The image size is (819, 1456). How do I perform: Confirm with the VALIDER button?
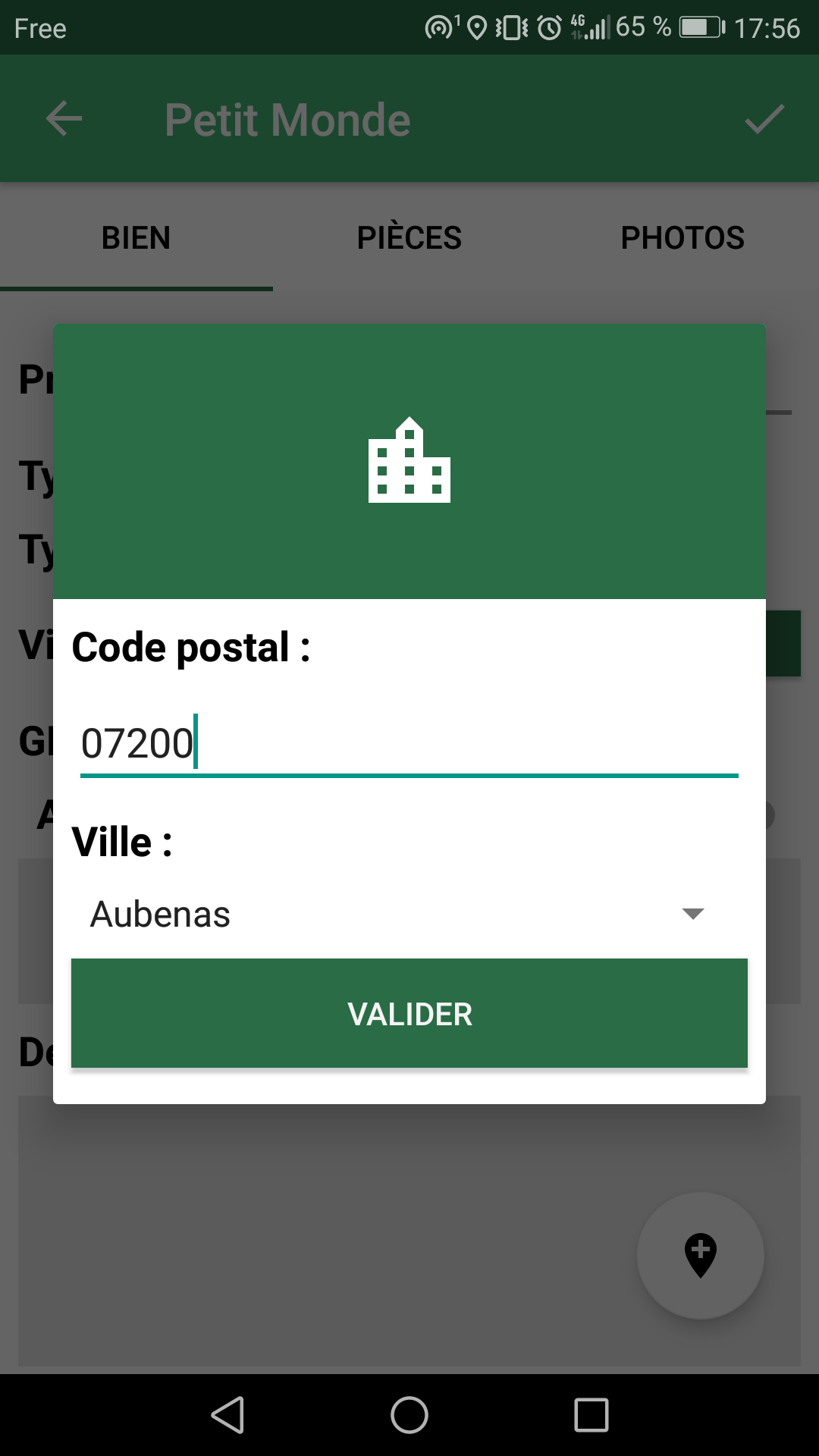pos(409,1013)
